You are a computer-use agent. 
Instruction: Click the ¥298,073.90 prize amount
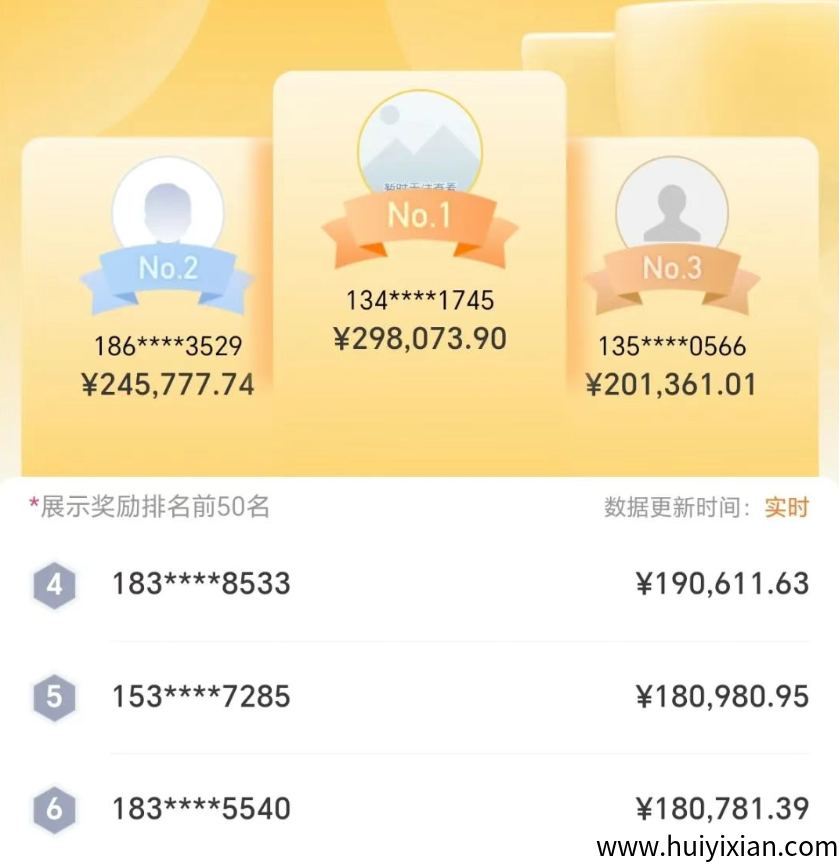click(x=421, y=339)
